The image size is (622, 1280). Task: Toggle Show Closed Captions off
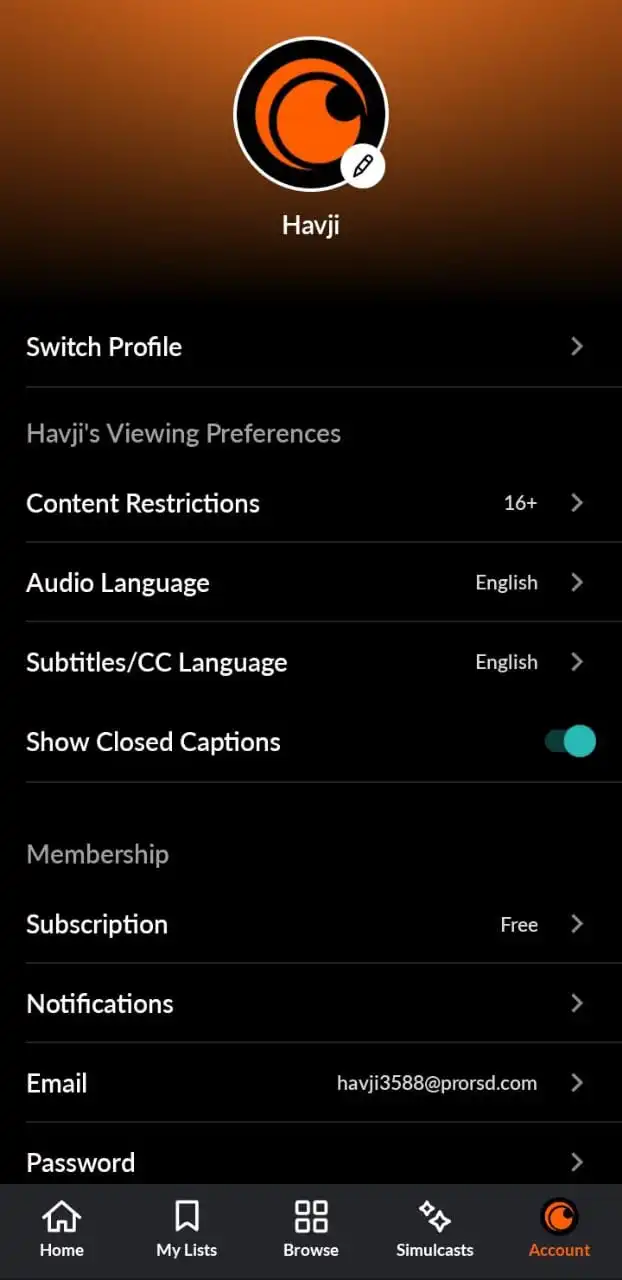(571, 742)
